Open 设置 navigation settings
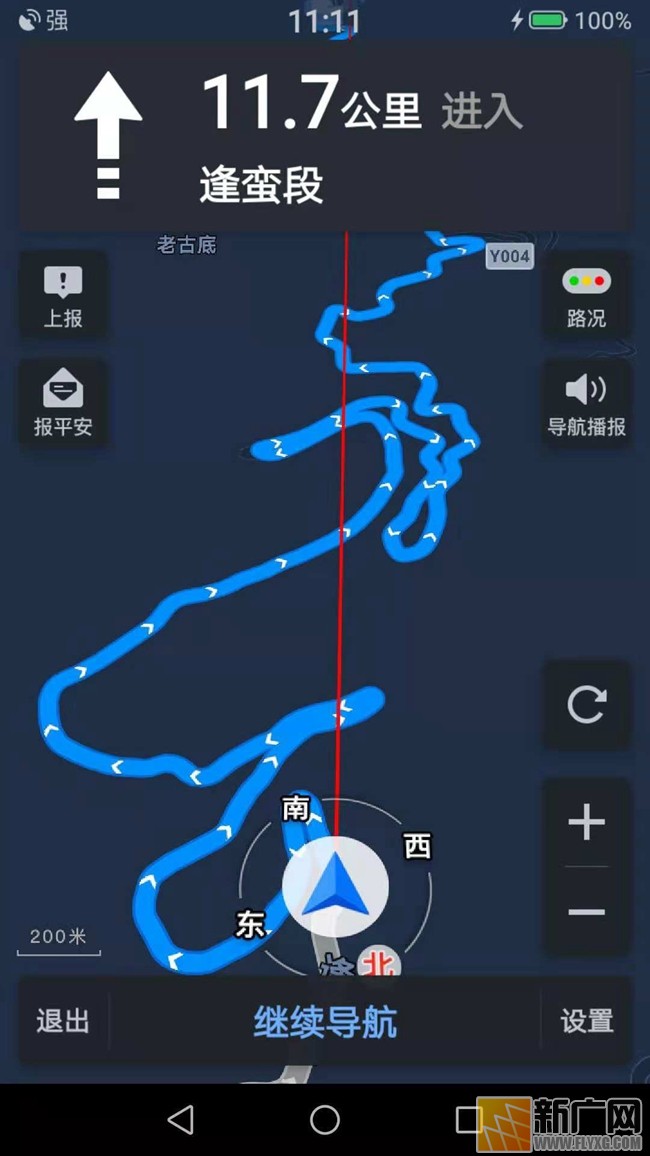Image resolution: width=650 pixels, height=1156 pixels. point(586,1021)
